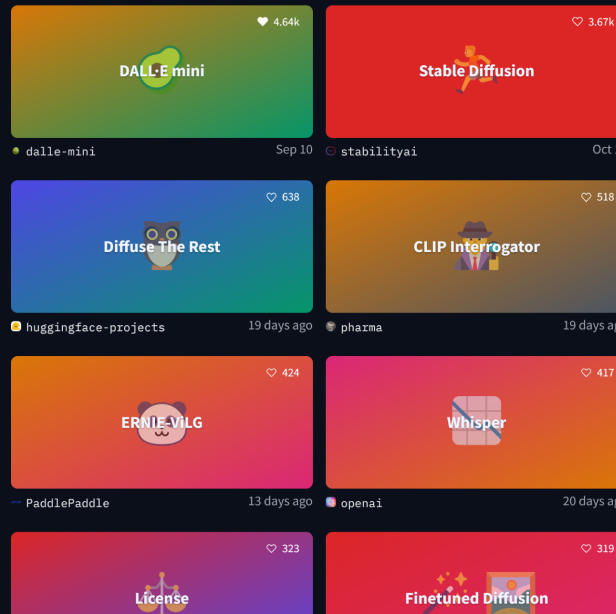Screen dimensions: 616x614
Task: Visit the dalle-mini author profile
Action: coord(60,151)
